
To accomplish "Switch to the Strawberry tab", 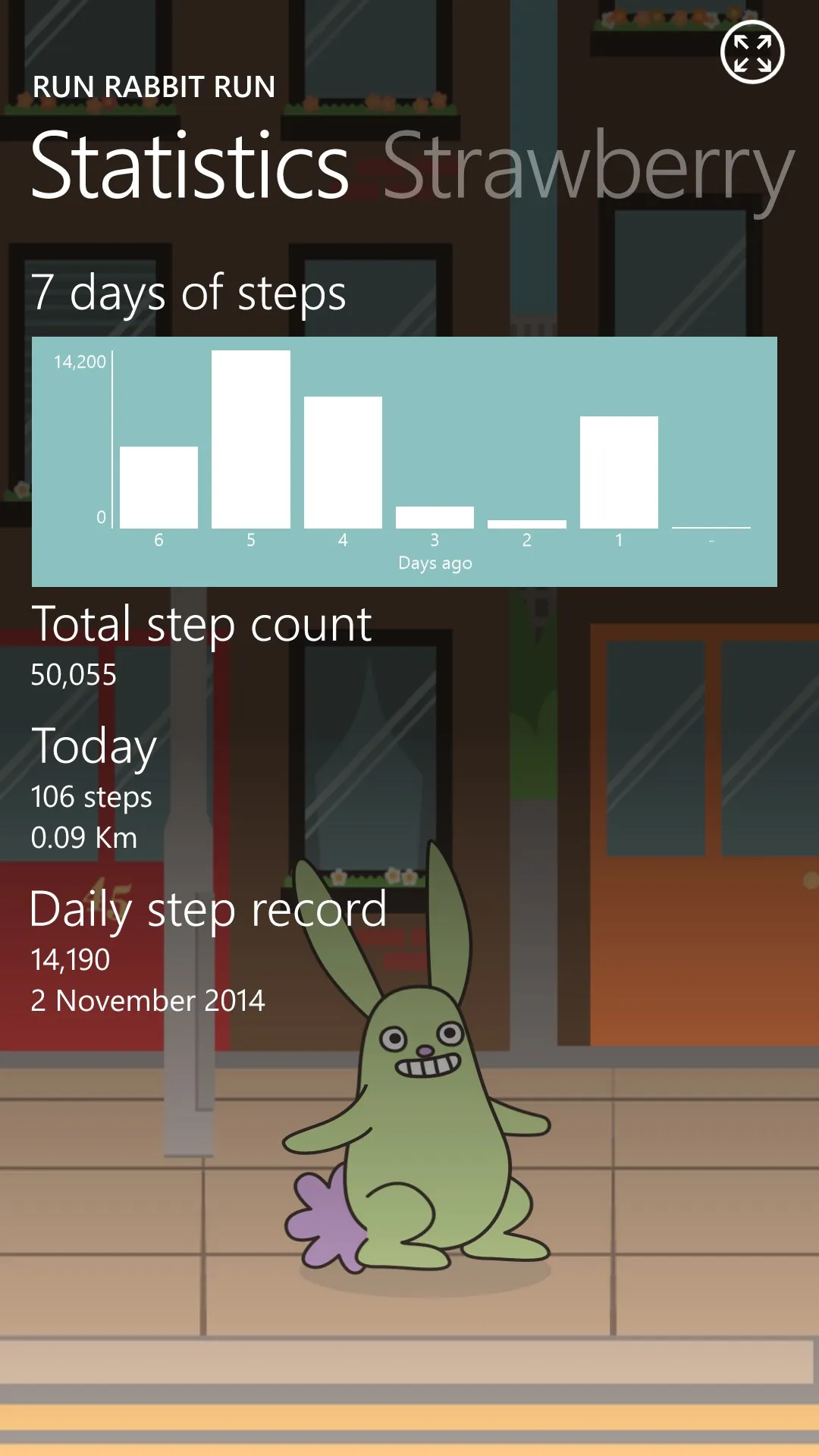I will [x=588, y=167].
